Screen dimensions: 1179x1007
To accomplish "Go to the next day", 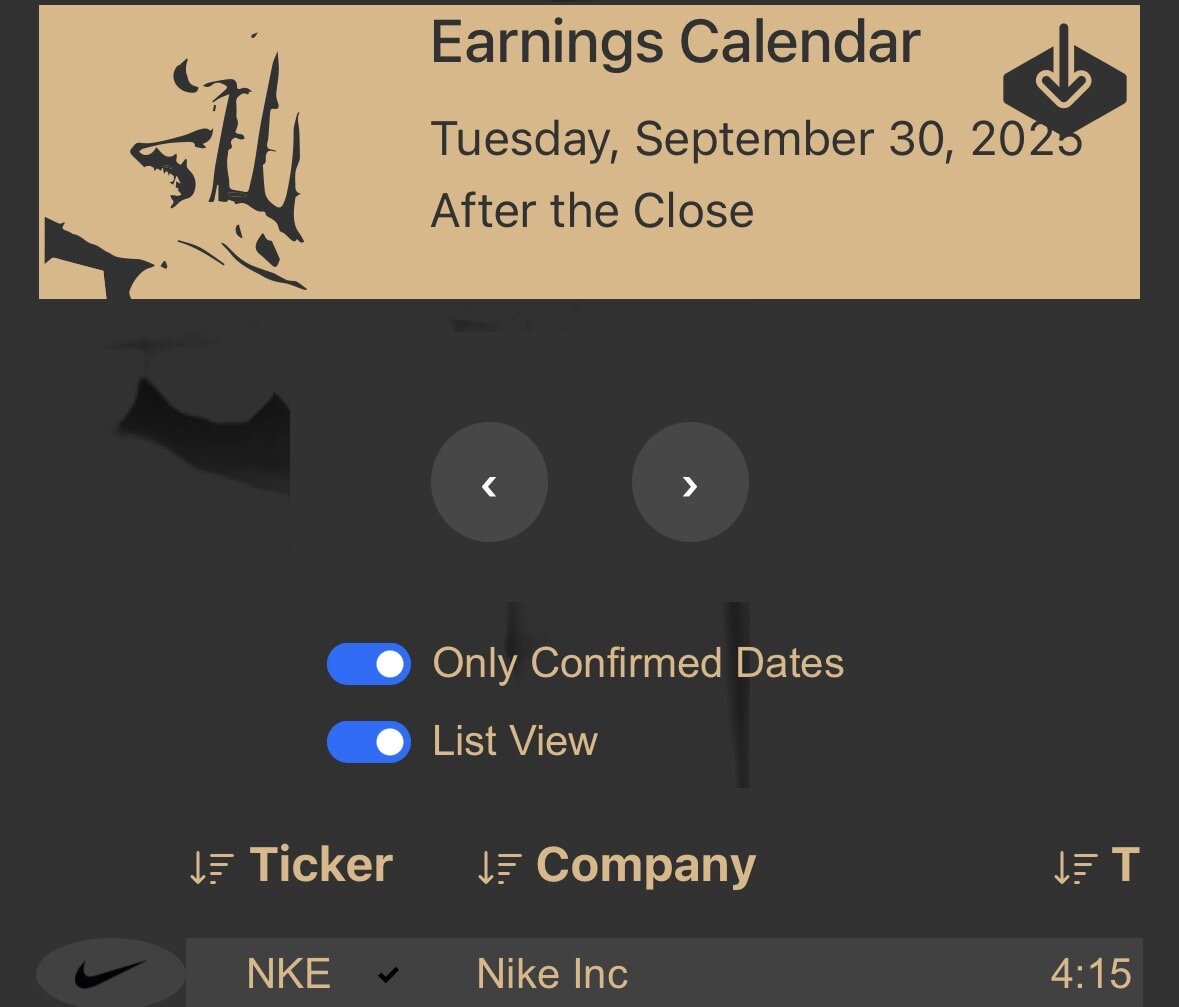I will [690, 482].
